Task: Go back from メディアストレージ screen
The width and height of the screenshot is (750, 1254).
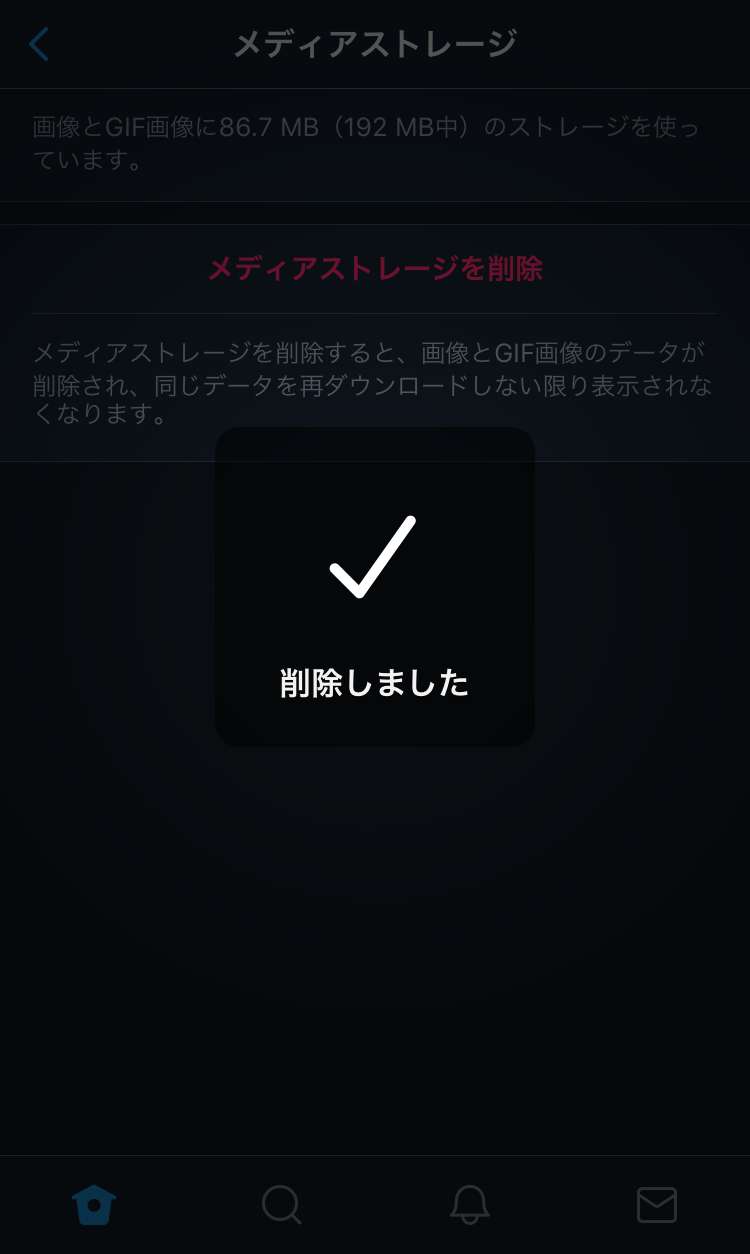Action: tap(39, 45)
